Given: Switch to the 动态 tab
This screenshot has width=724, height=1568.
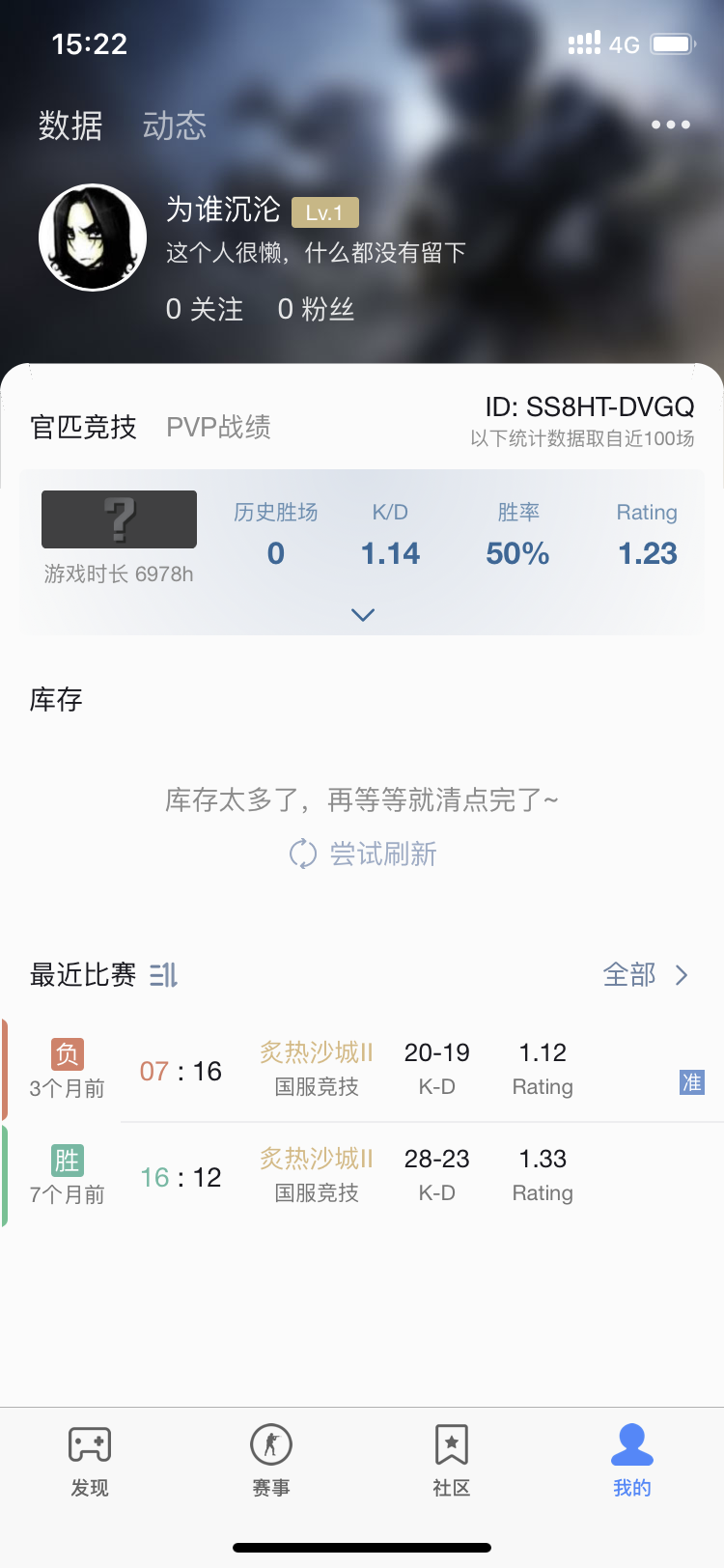Looking at the screenshot, I should click(x=175, y=126).
